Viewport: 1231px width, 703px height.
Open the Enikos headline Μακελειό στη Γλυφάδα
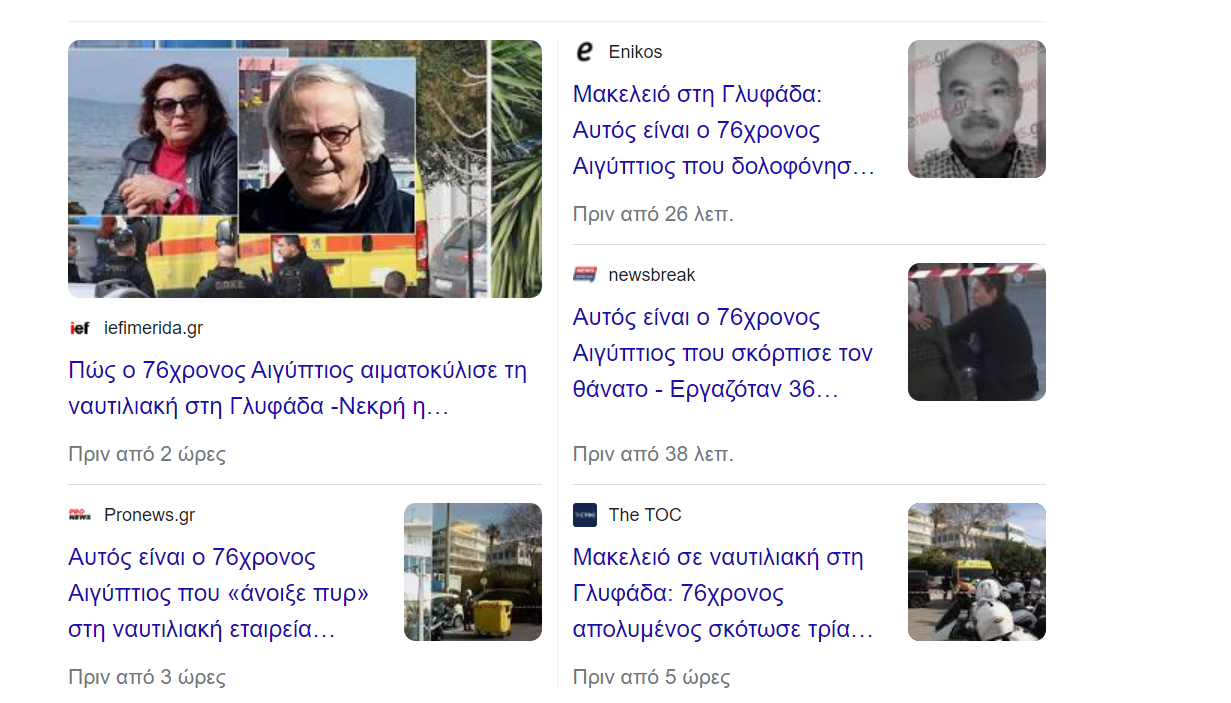coord(724,131)
